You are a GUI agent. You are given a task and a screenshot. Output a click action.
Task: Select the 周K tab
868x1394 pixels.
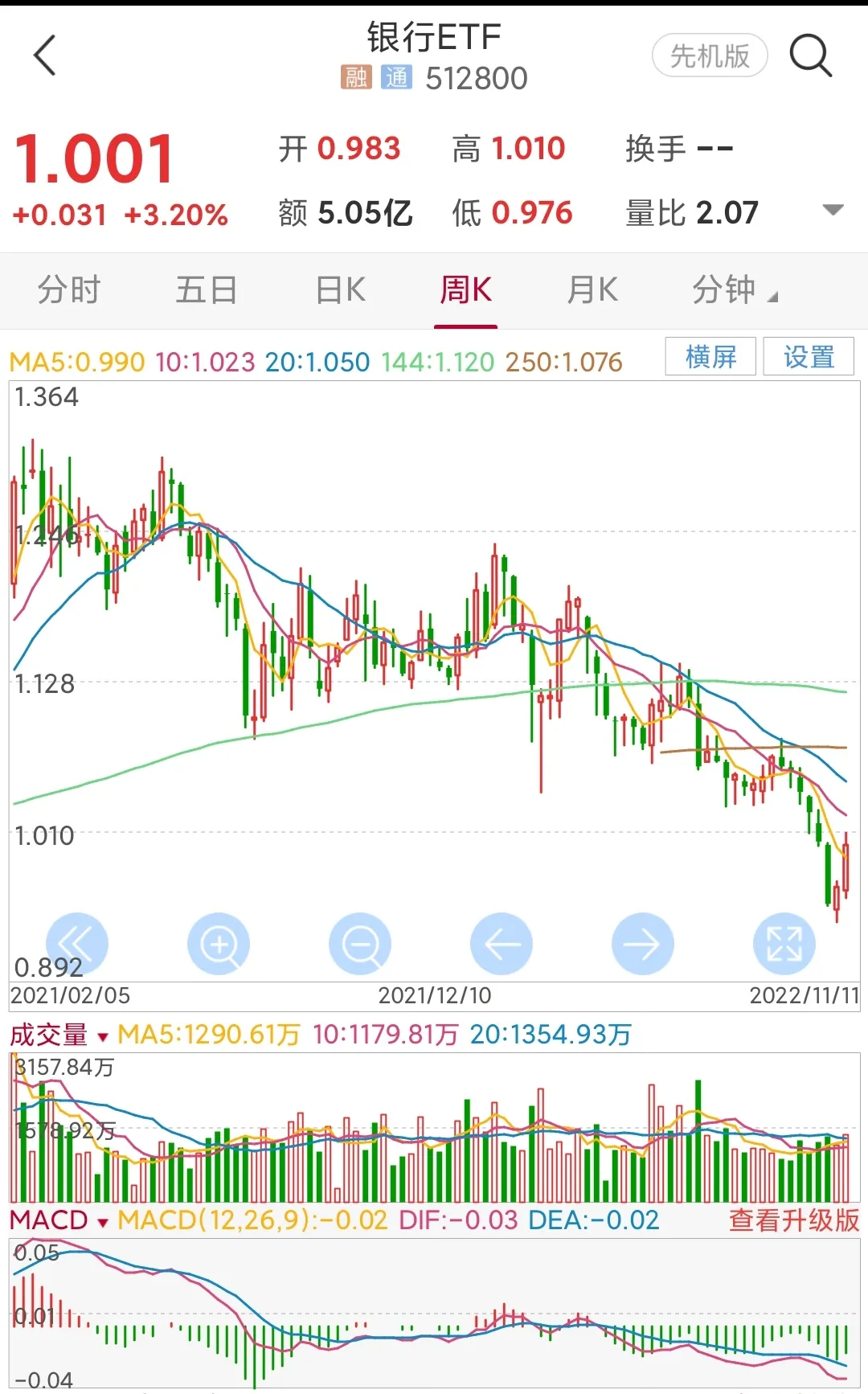click(465, 289)
